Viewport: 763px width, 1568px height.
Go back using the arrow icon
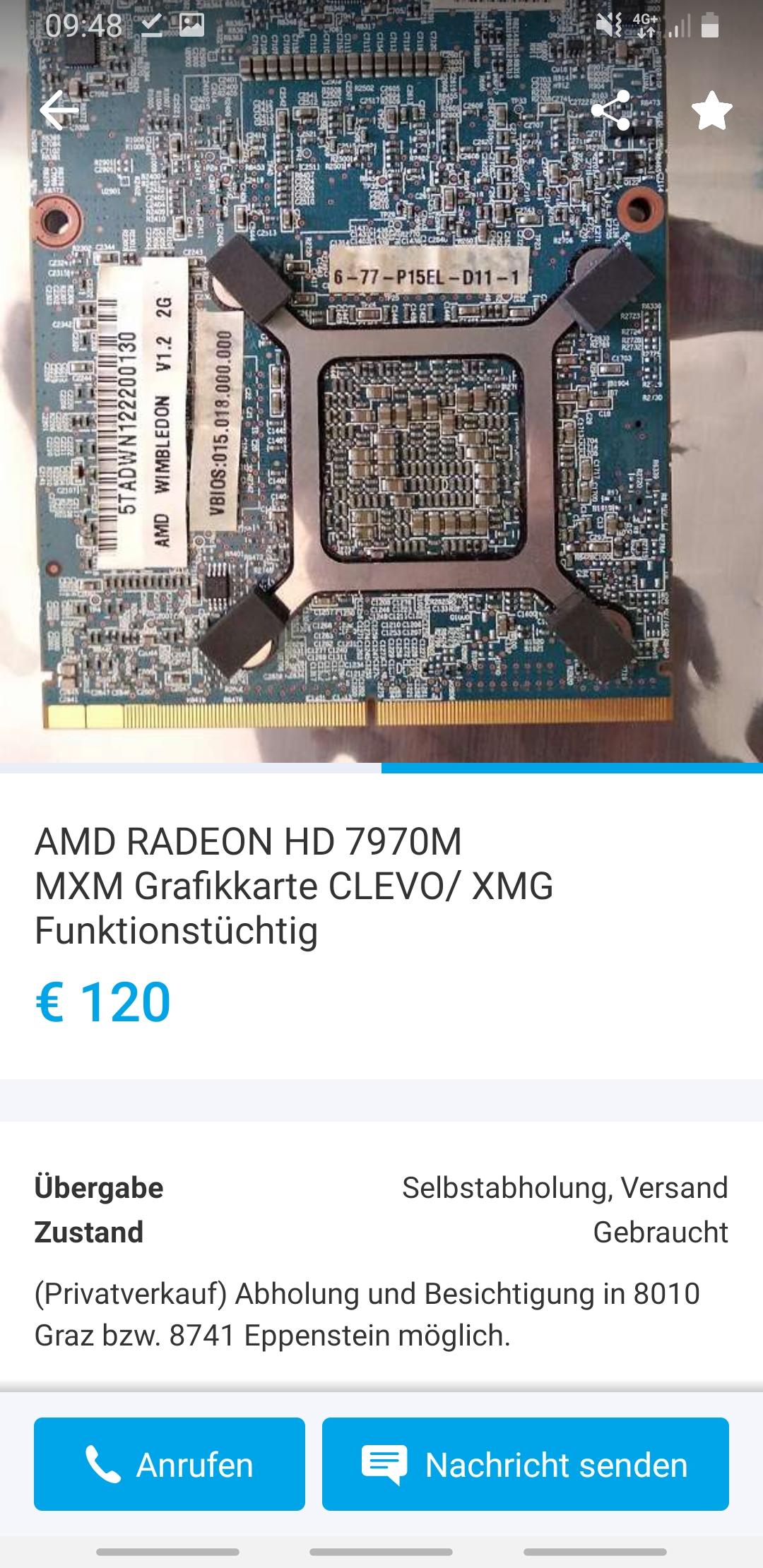pyautogui.click(x=59, y=111)
